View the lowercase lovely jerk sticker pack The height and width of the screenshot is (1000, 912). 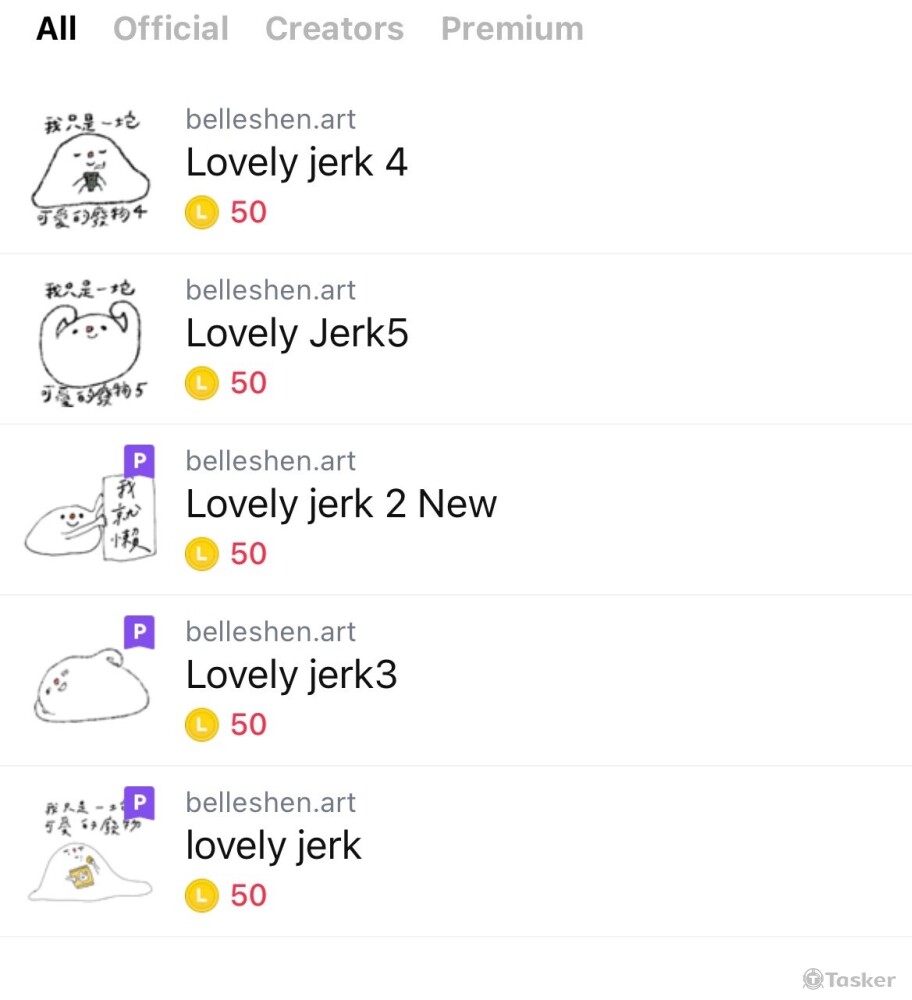[x=274, y=847]
